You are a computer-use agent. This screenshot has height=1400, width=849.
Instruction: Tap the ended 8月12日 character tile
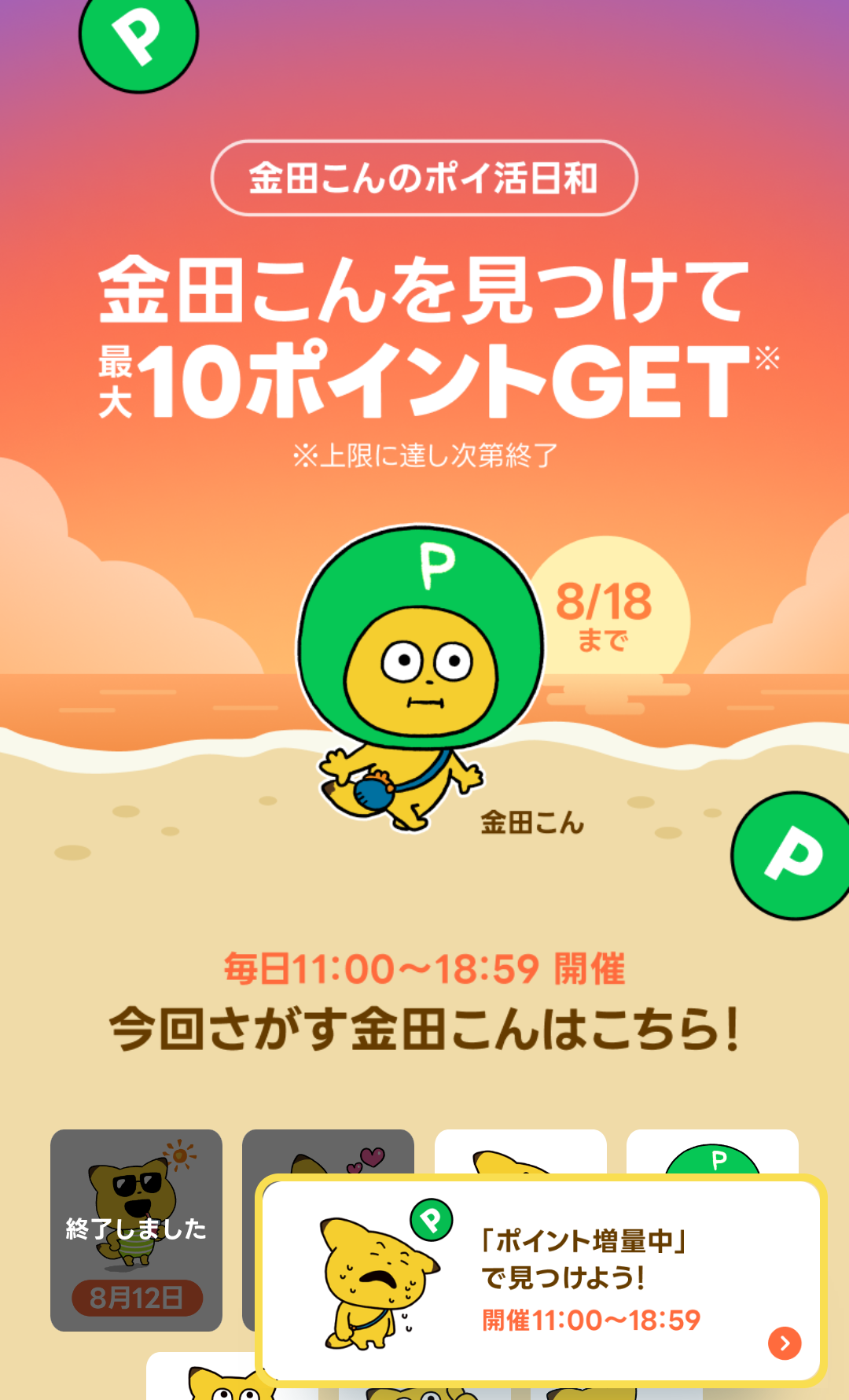pos(136,1229)
